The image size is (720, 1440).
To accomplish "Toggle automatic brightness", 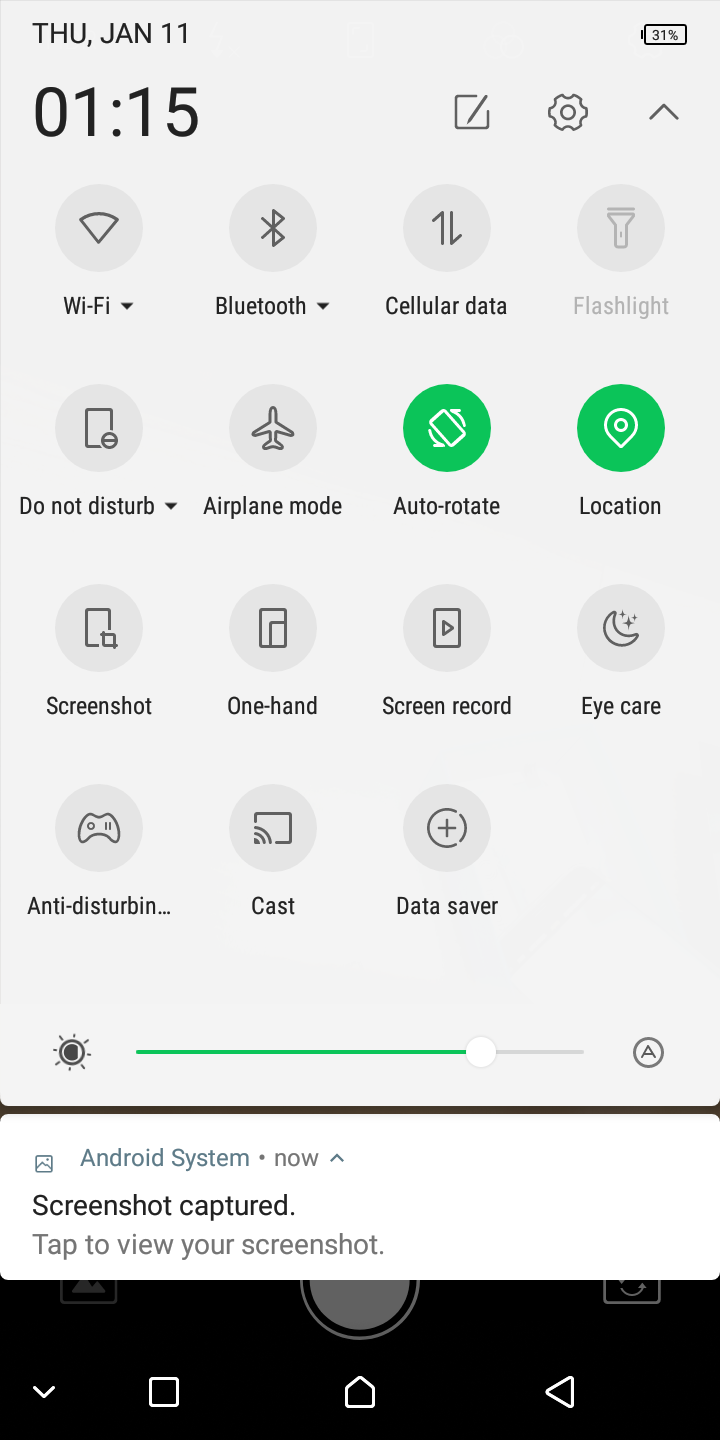I will [649, 1052].
